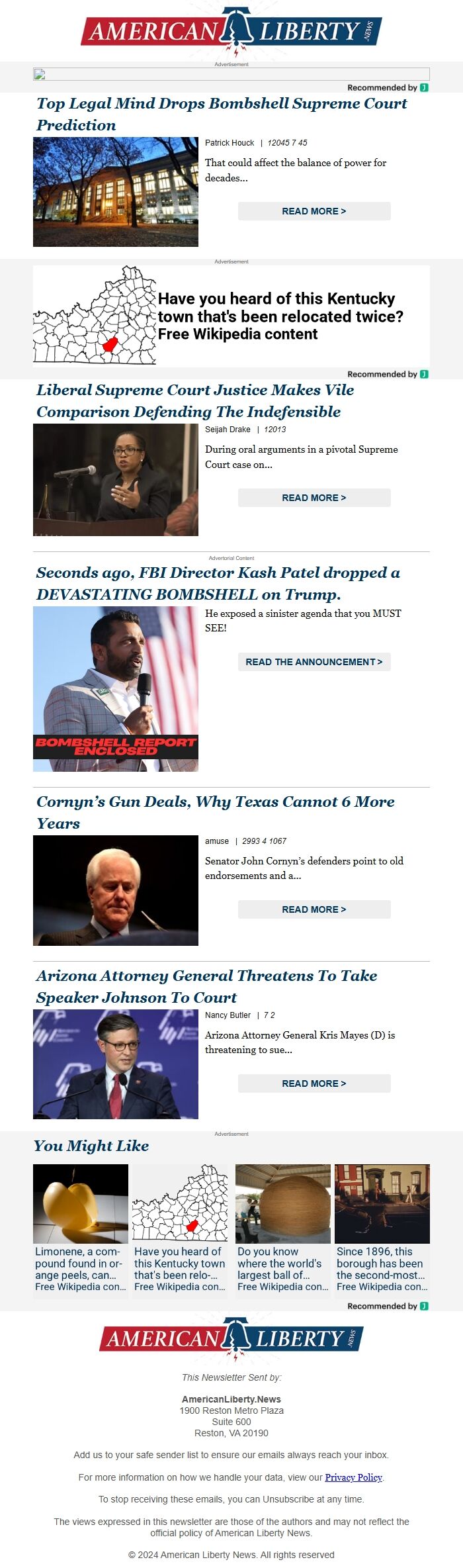Tap READ MORE under Nancy Butler's article

pyautogui.click(x=314, y=1084)
